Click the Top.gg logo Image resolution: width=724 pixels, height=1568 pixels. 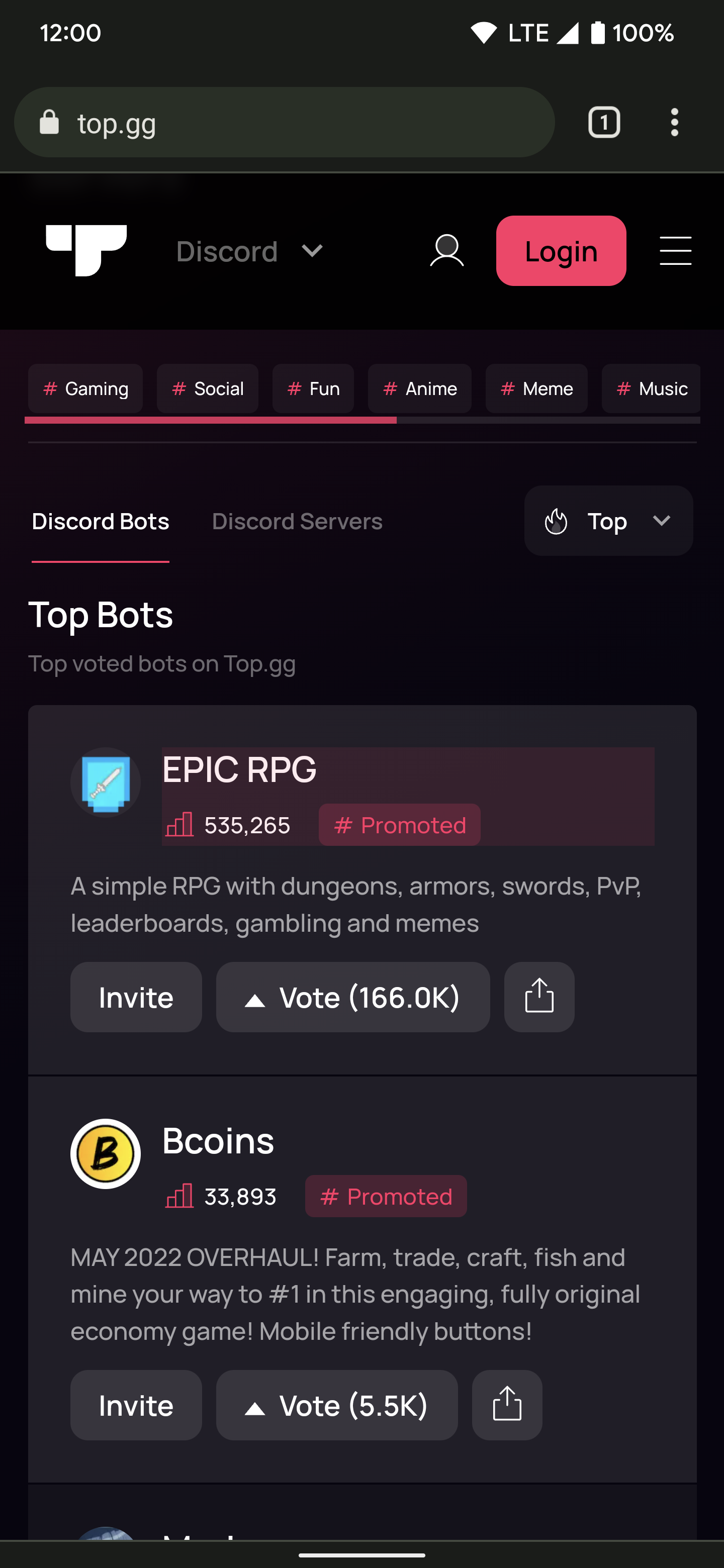(86, 250)
